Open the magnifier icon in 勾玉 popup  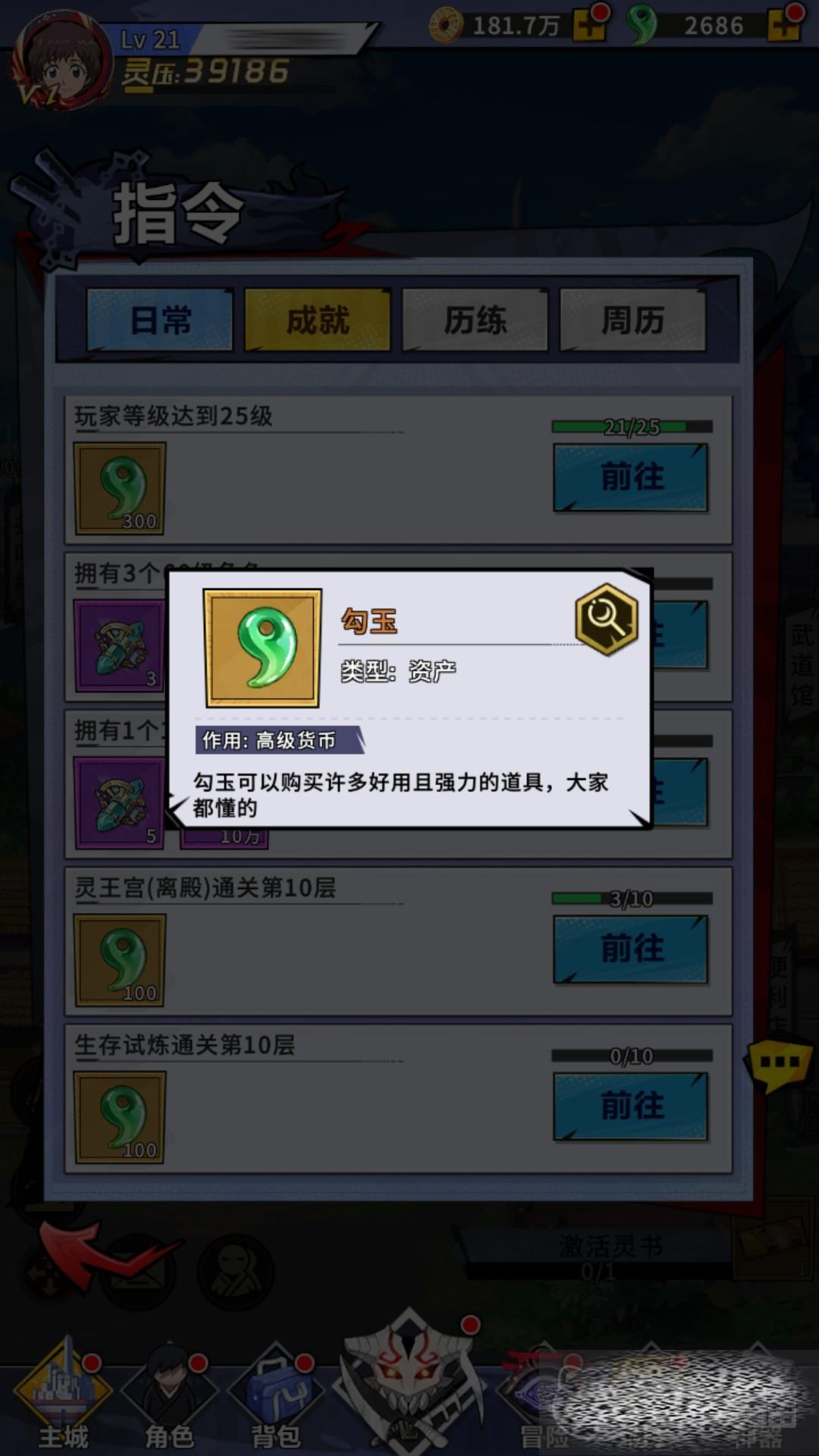point(606,620)
